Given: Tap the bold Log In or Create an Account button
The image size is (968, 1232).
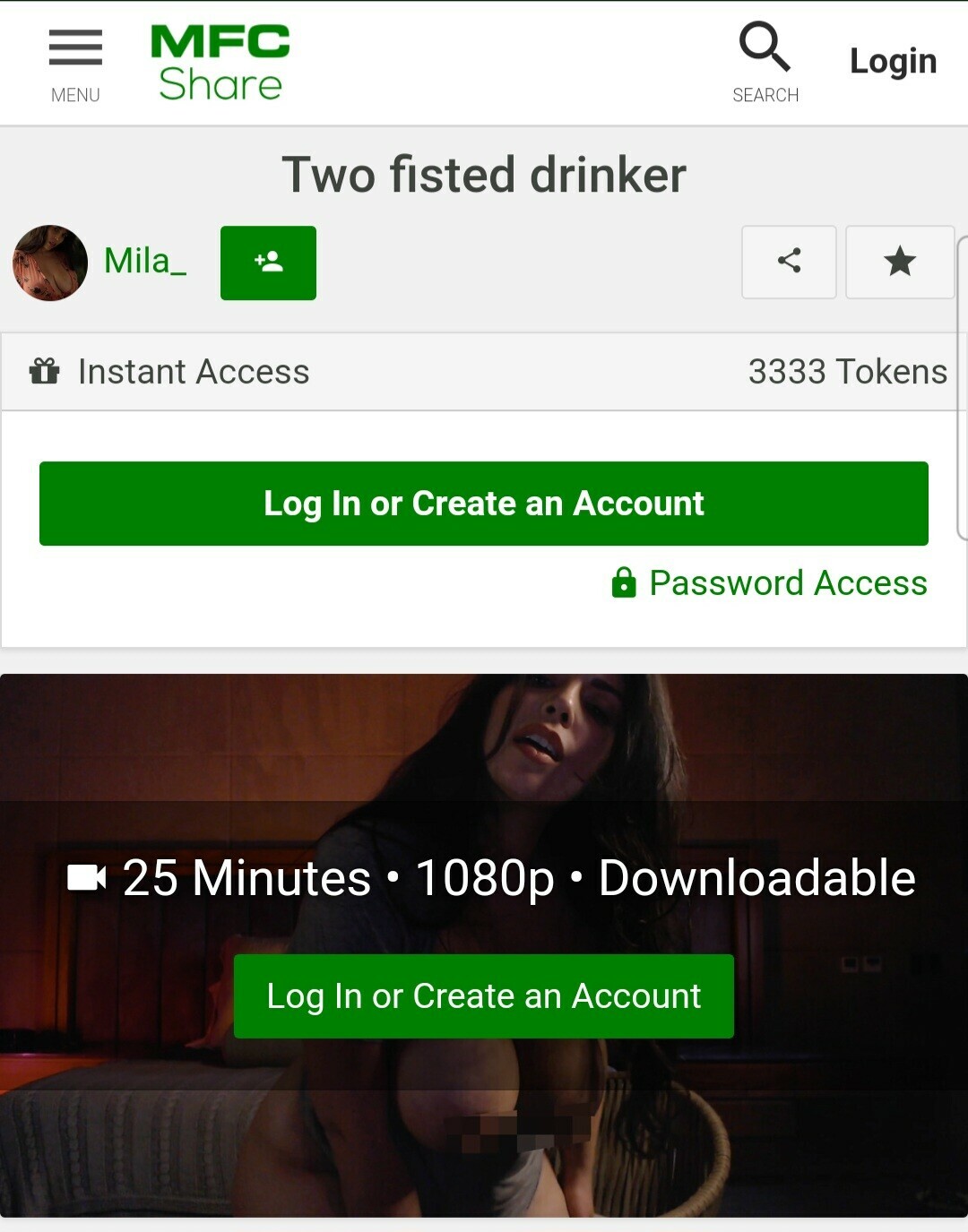Looking at the screenshot, I should [x=484, y=504].
